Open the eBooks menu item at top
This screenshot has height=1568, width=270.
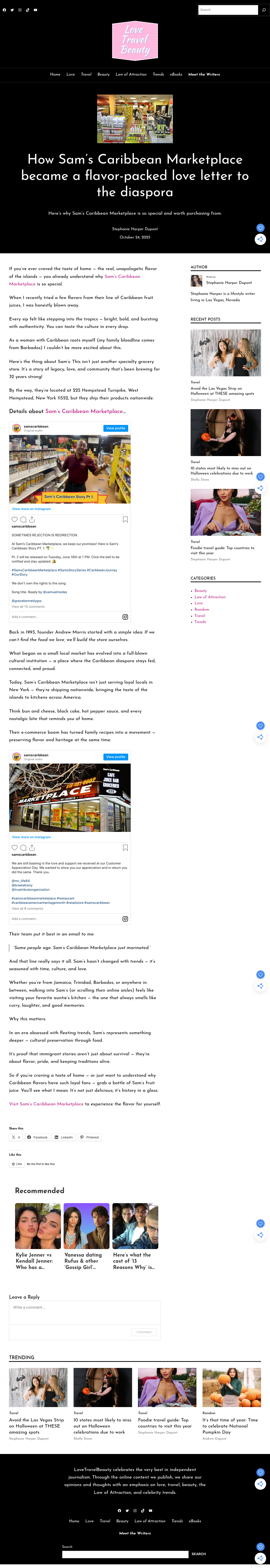pos(176,74)
